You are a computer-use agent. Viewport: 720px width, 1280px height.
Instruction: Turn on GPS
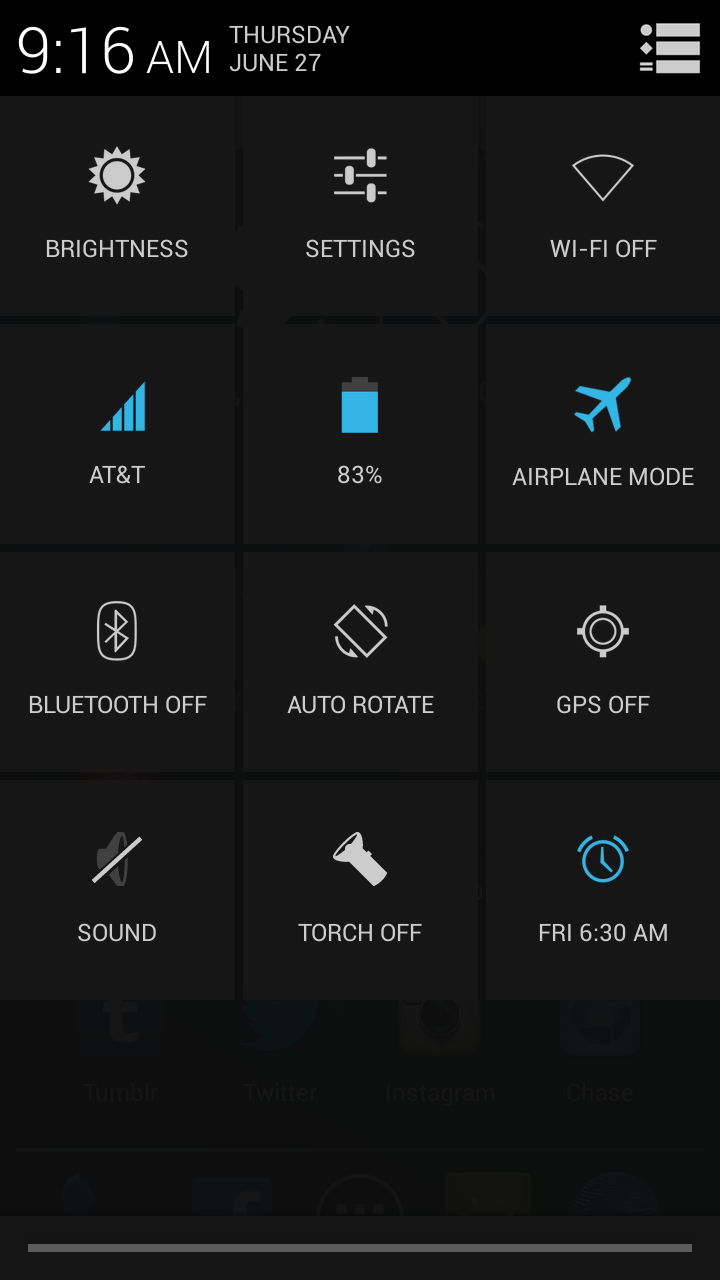pos(603,660)
